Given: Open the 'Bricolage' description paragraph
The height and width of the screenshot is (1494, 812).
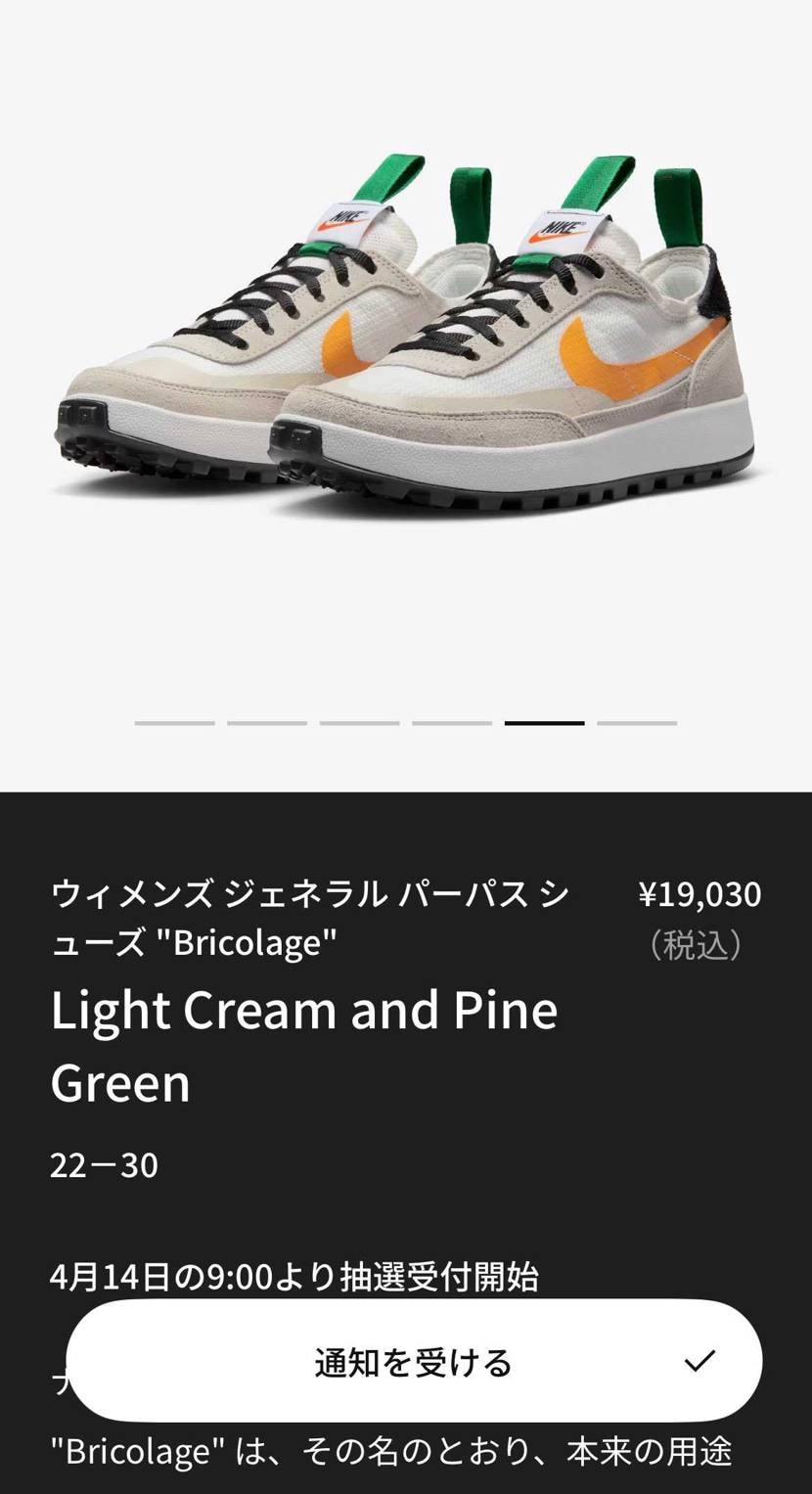Looking at the screenshot, I should (391, 1454).
